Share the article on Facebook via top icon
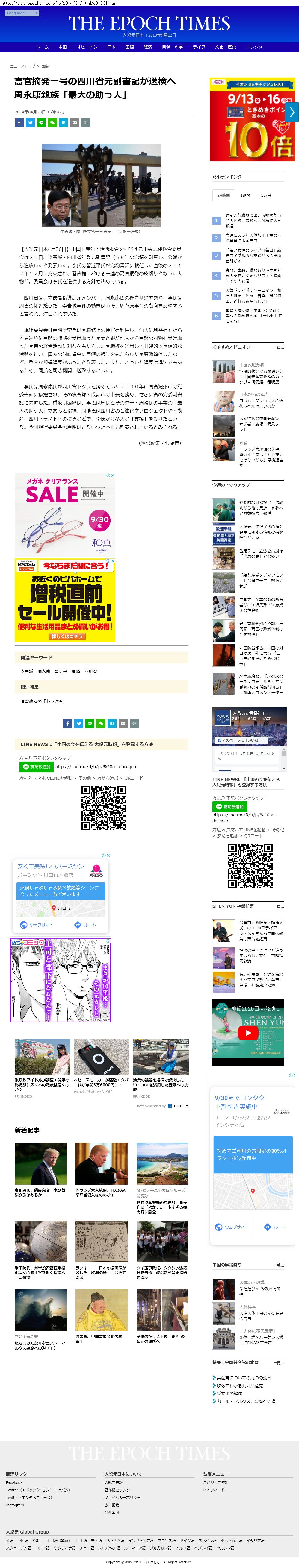 pyautogui.click(x=19, y=122)
